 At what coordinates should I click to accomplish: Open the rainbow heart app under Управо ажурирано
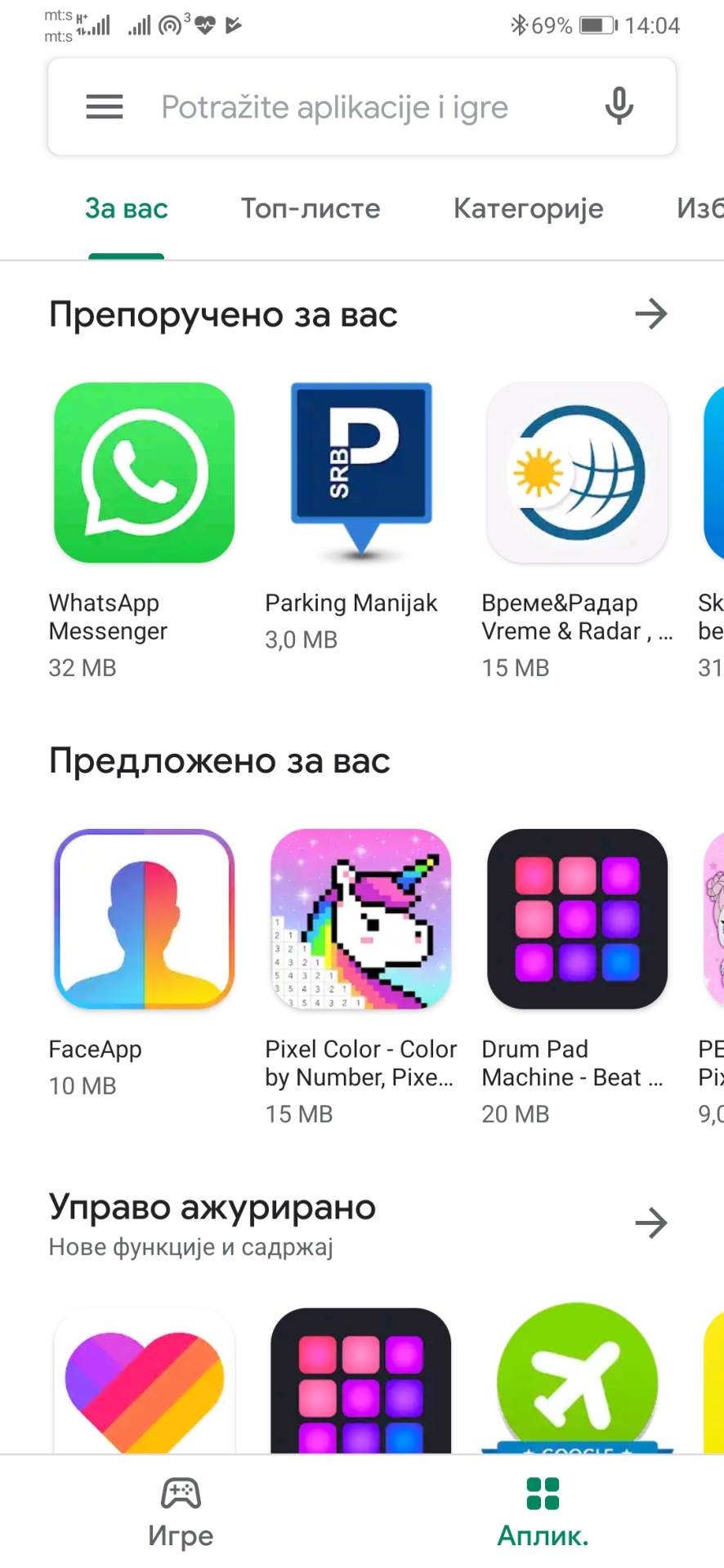coord(145,1380)
